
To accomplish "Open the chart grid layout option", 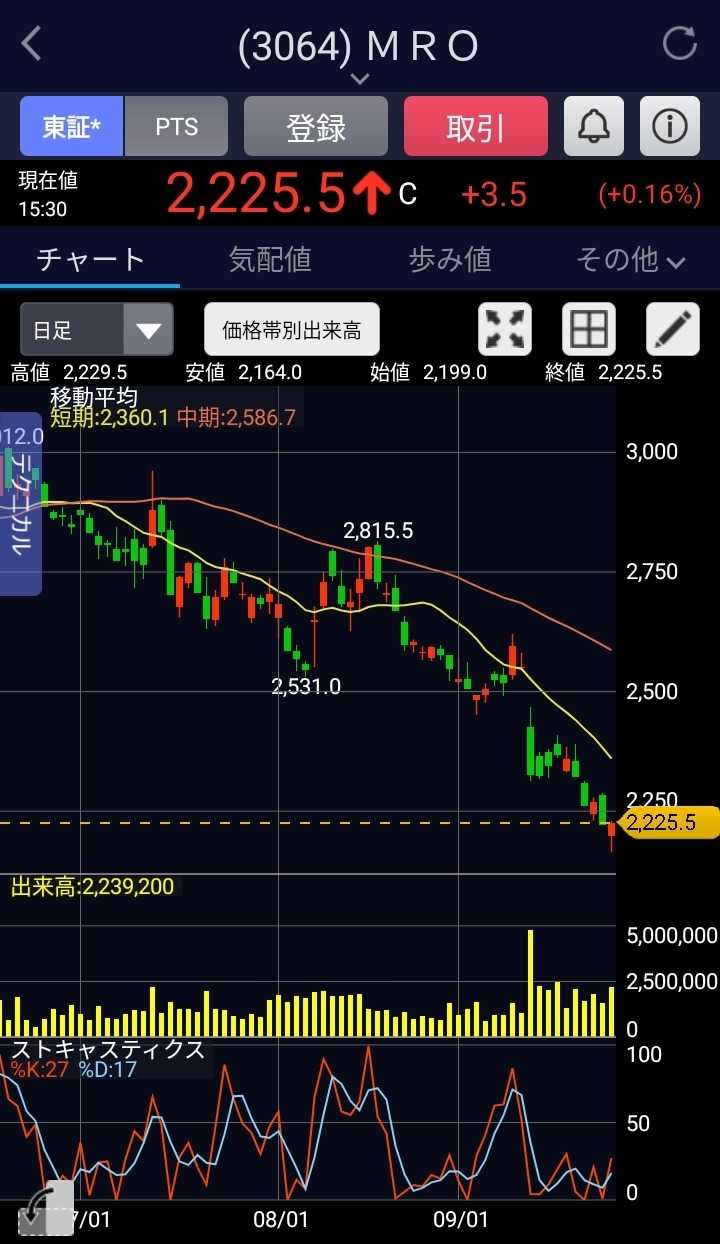I will point(588,330).
